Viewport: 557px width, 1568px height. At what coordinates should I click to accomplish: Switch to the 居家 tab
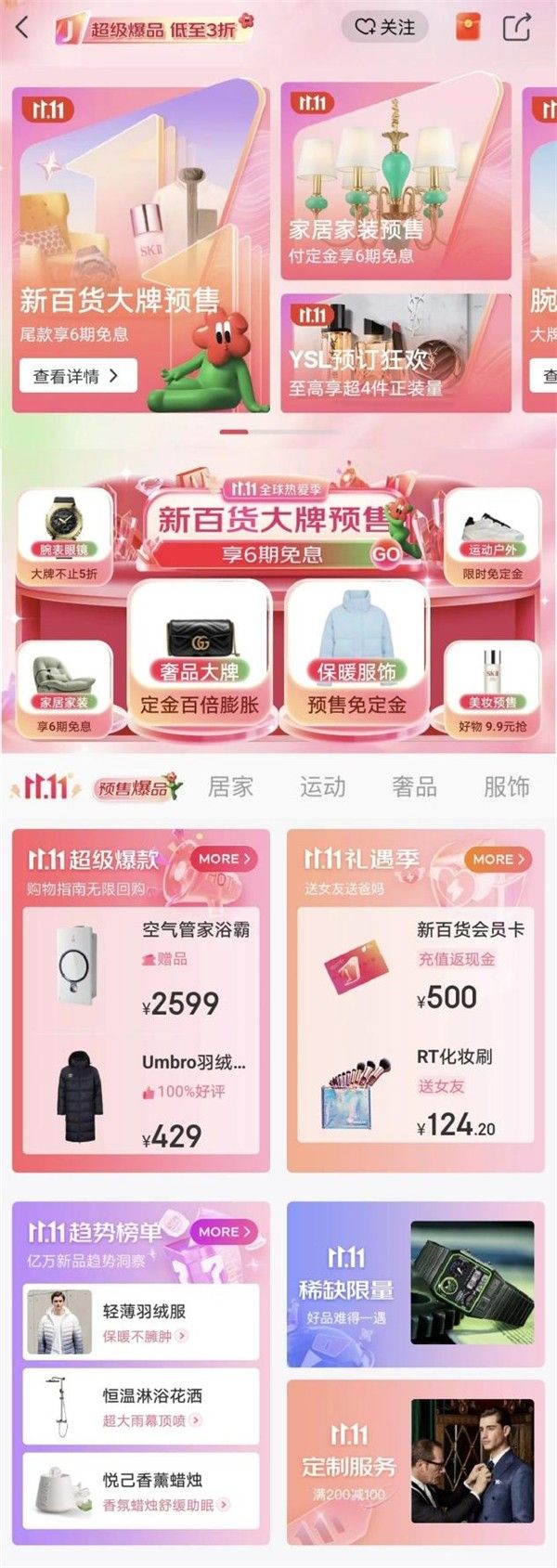coord(230,787)
